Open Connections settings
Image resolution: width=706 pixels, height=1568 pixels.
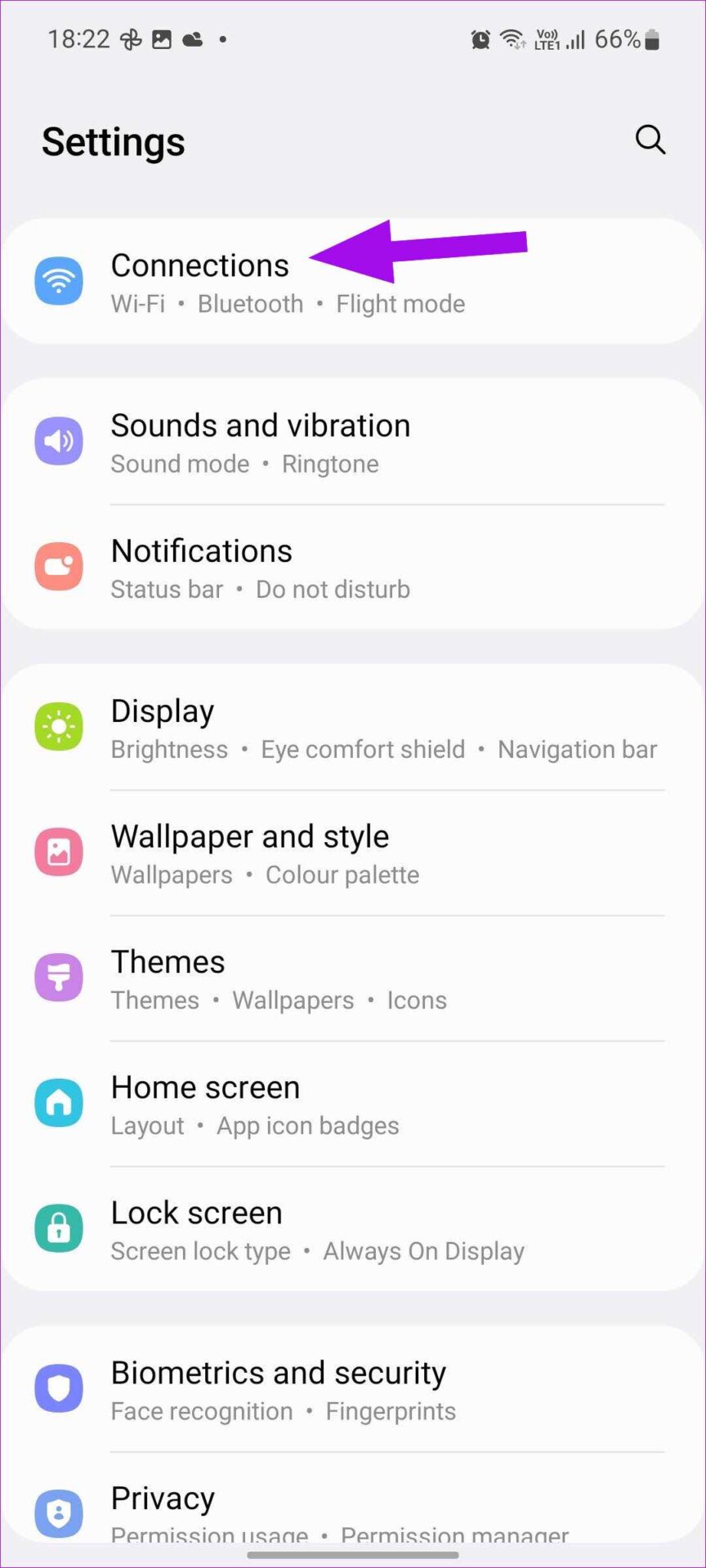[199, 282]
